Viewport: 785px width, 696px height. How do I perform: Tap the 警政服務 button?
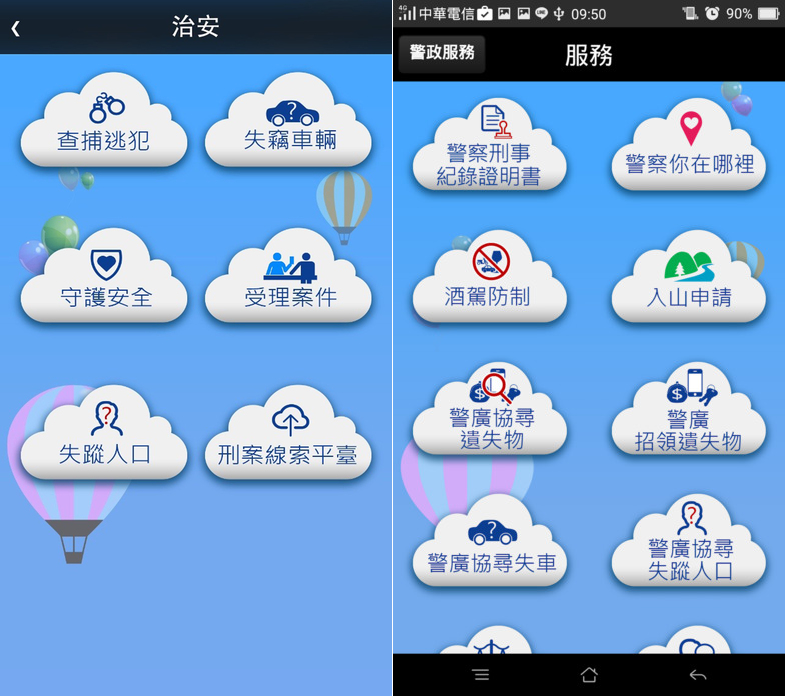[441, 53]
